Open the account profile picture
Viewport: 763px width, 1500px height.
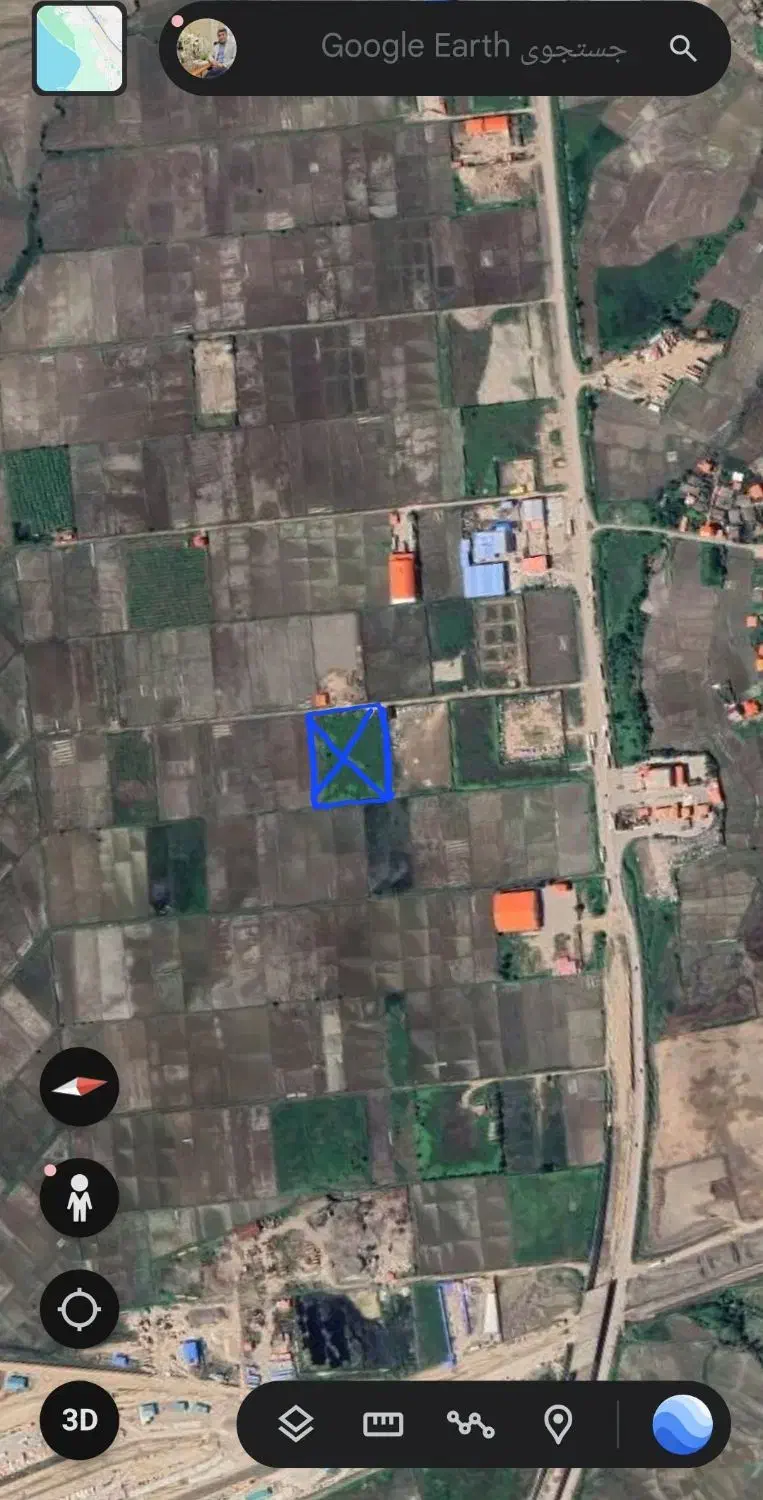click(x=207, y=48)
